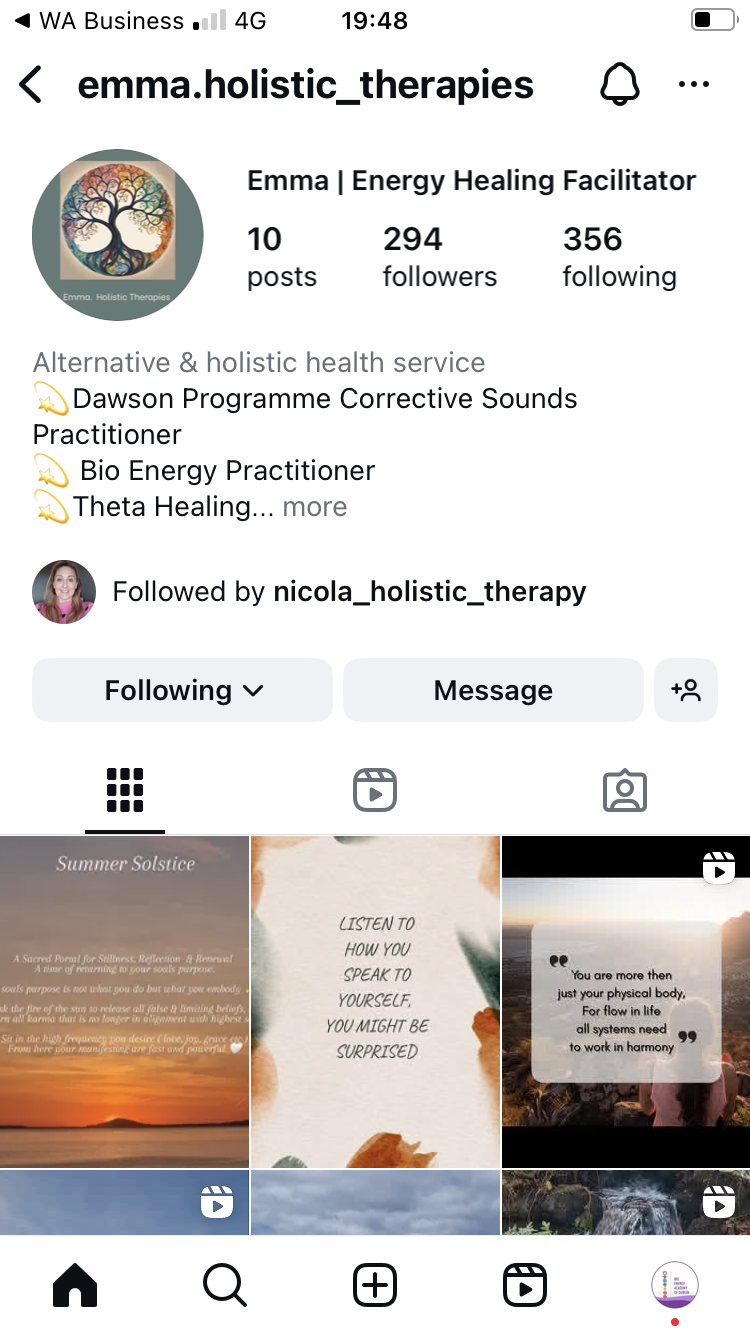The width and height of the screenshot is (750, 1334).
Task: Switch to the tagged photos tab
Action: click(x=625, y=790)
